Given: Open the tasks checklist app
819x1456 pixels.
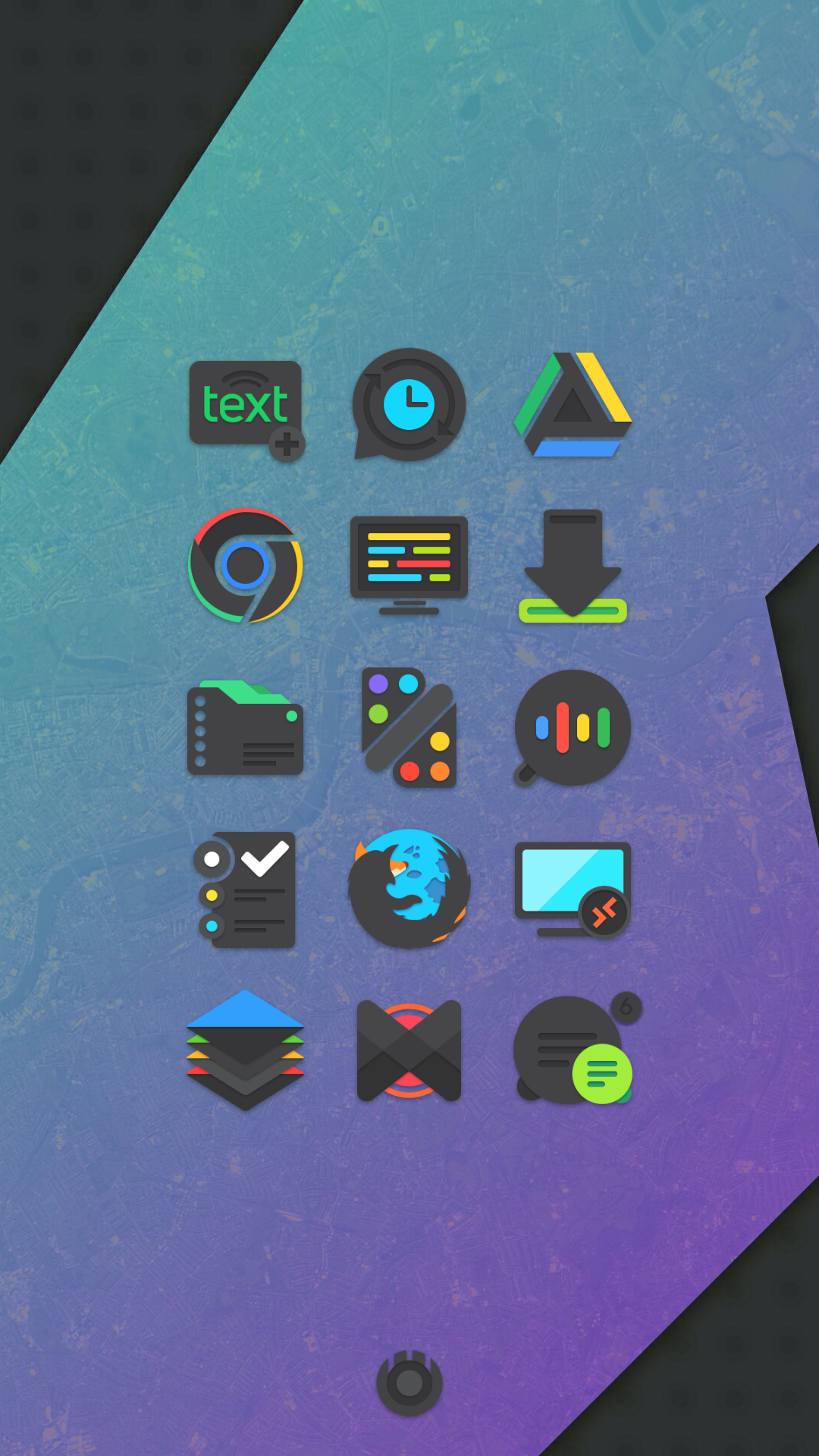Looking at the screenshot, I should point(245,890).
